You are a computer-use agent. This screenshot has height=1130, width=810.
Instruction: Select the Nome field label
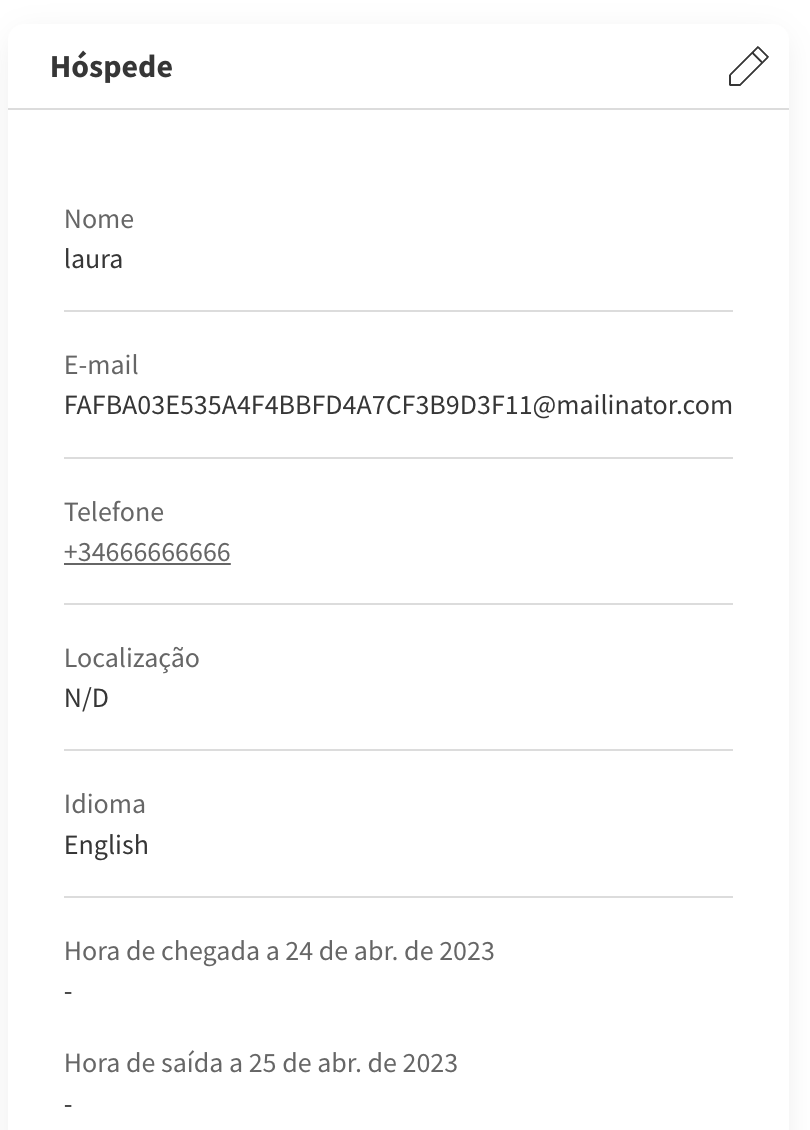pos(99,218)
